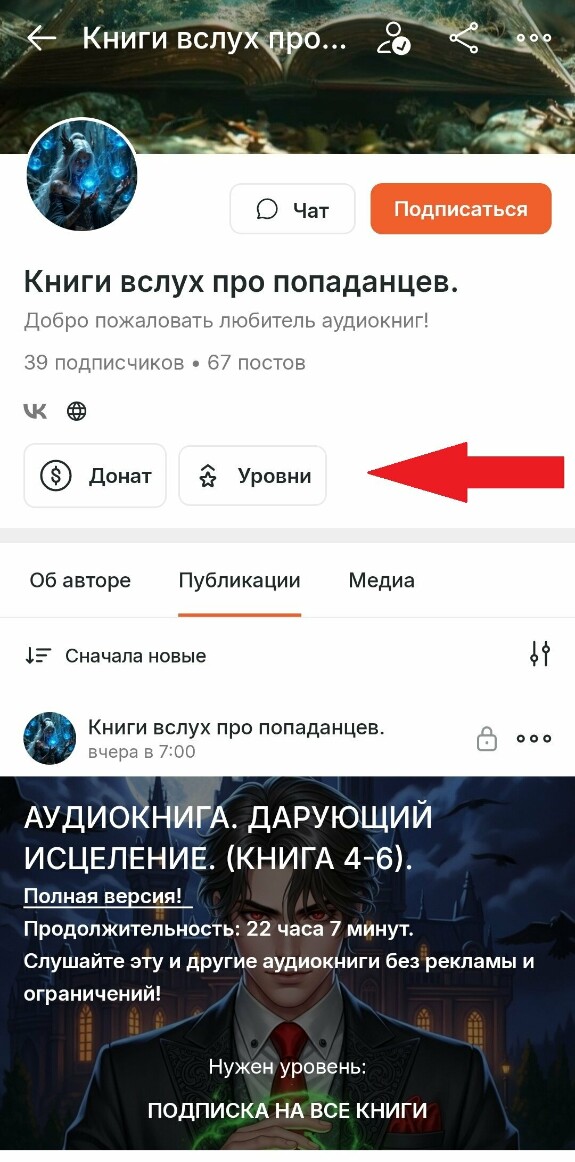The height and width of the screenshot is (1162, 575).
Task: Change the Сначала новые sort order
Action: (x=116, y=656)
